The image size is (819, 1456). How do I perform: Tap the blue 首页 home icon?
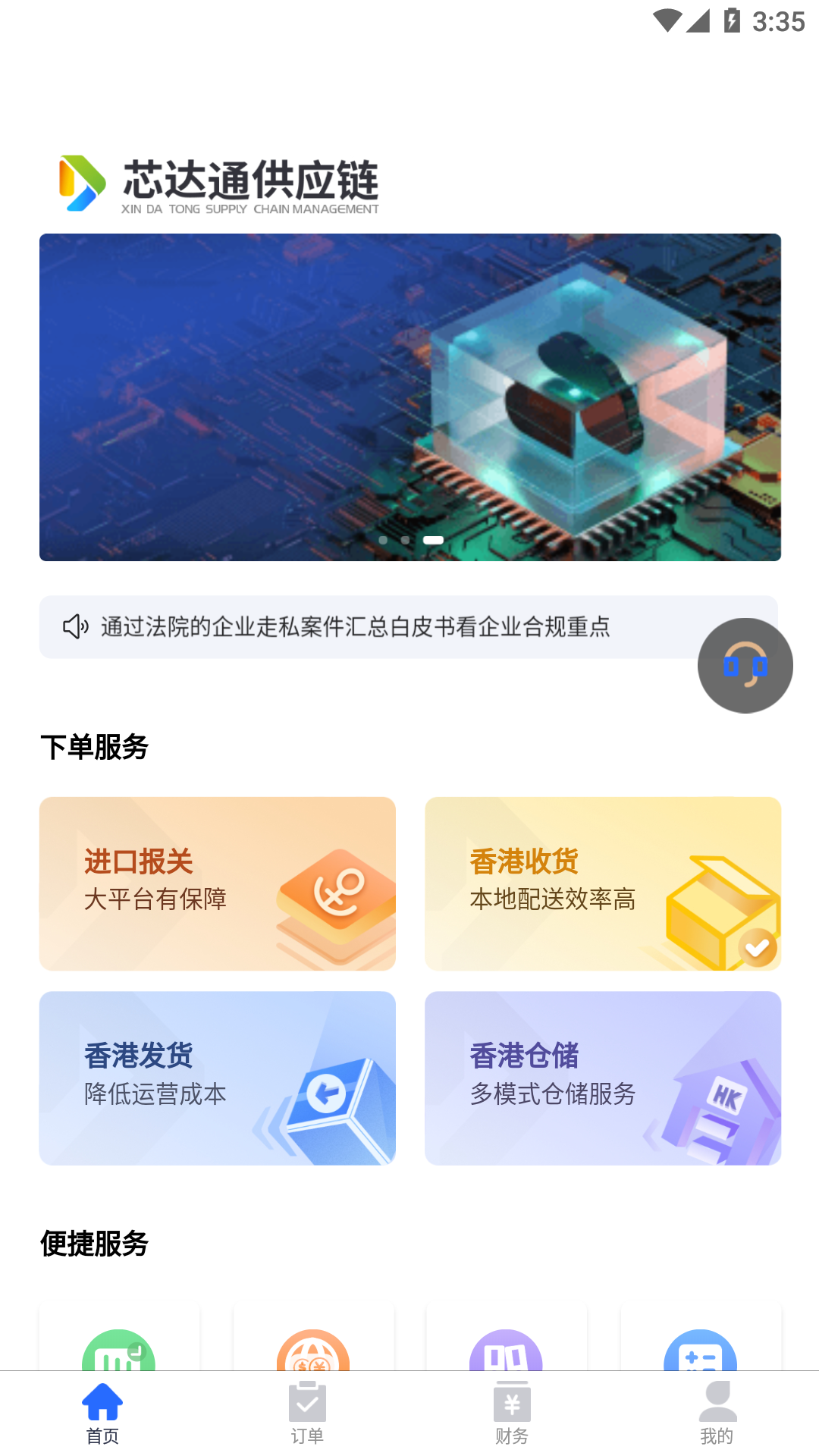click(x=102, y=1399)
